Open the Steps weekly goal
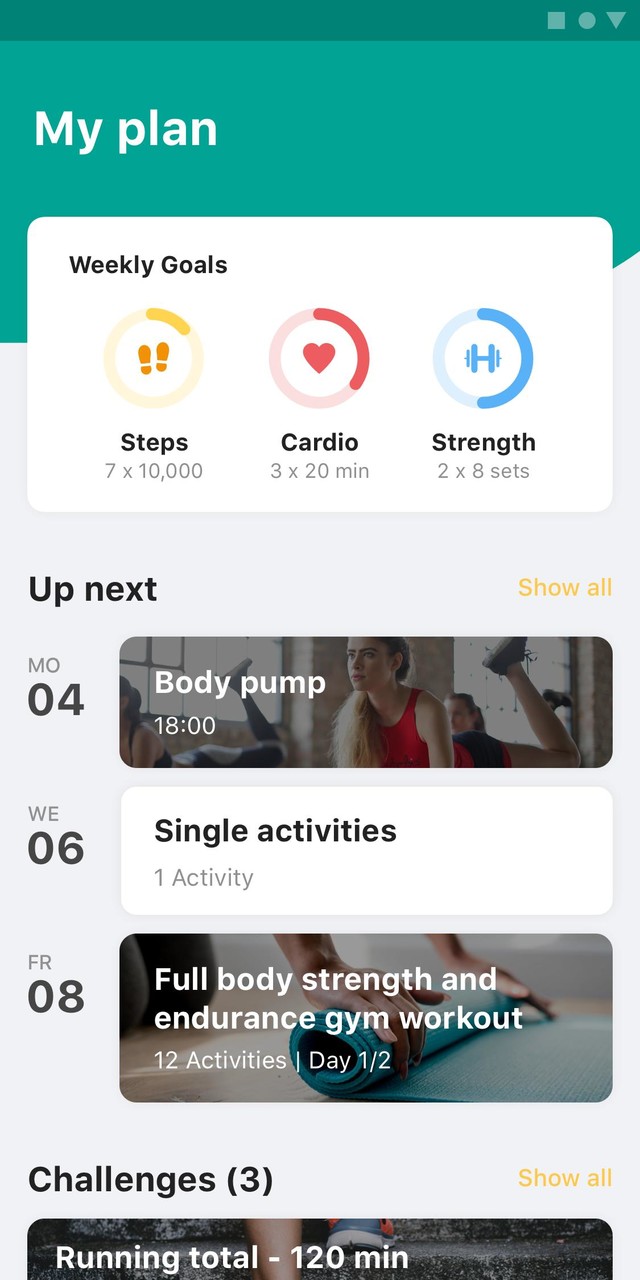Image resolution: width=640 pixels, height=1280 pixels. click(x=154, y=394)
